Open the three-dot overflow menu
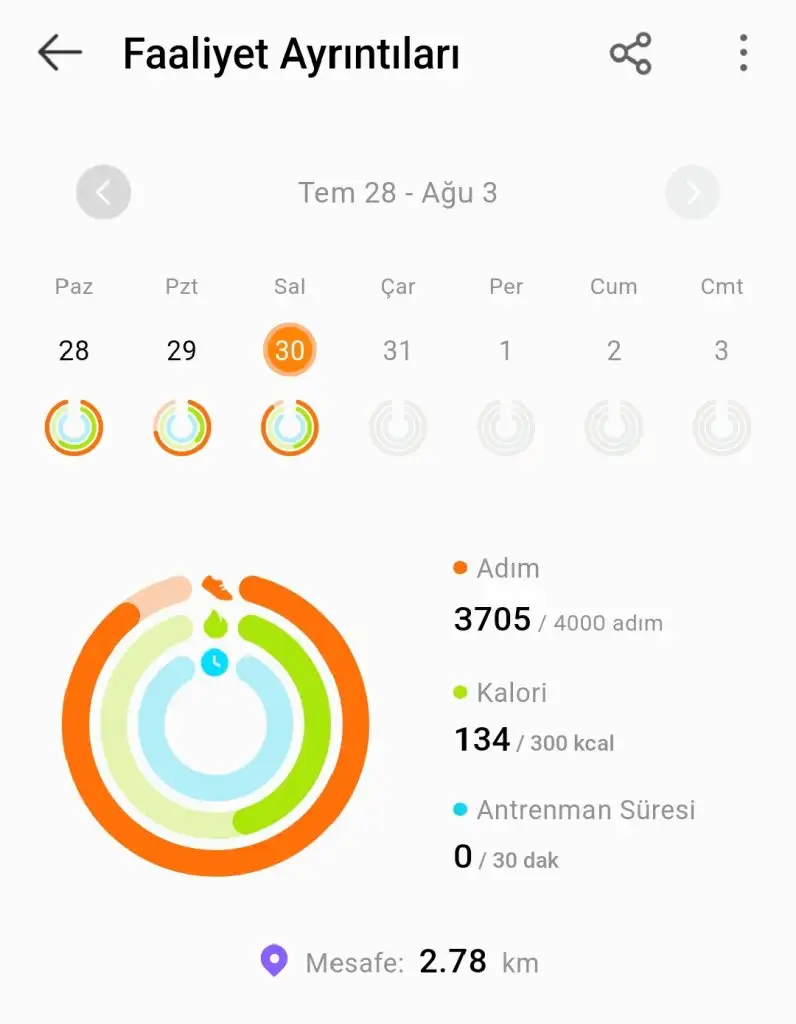This screenshot has height=1024, width=796. (743, 53)
